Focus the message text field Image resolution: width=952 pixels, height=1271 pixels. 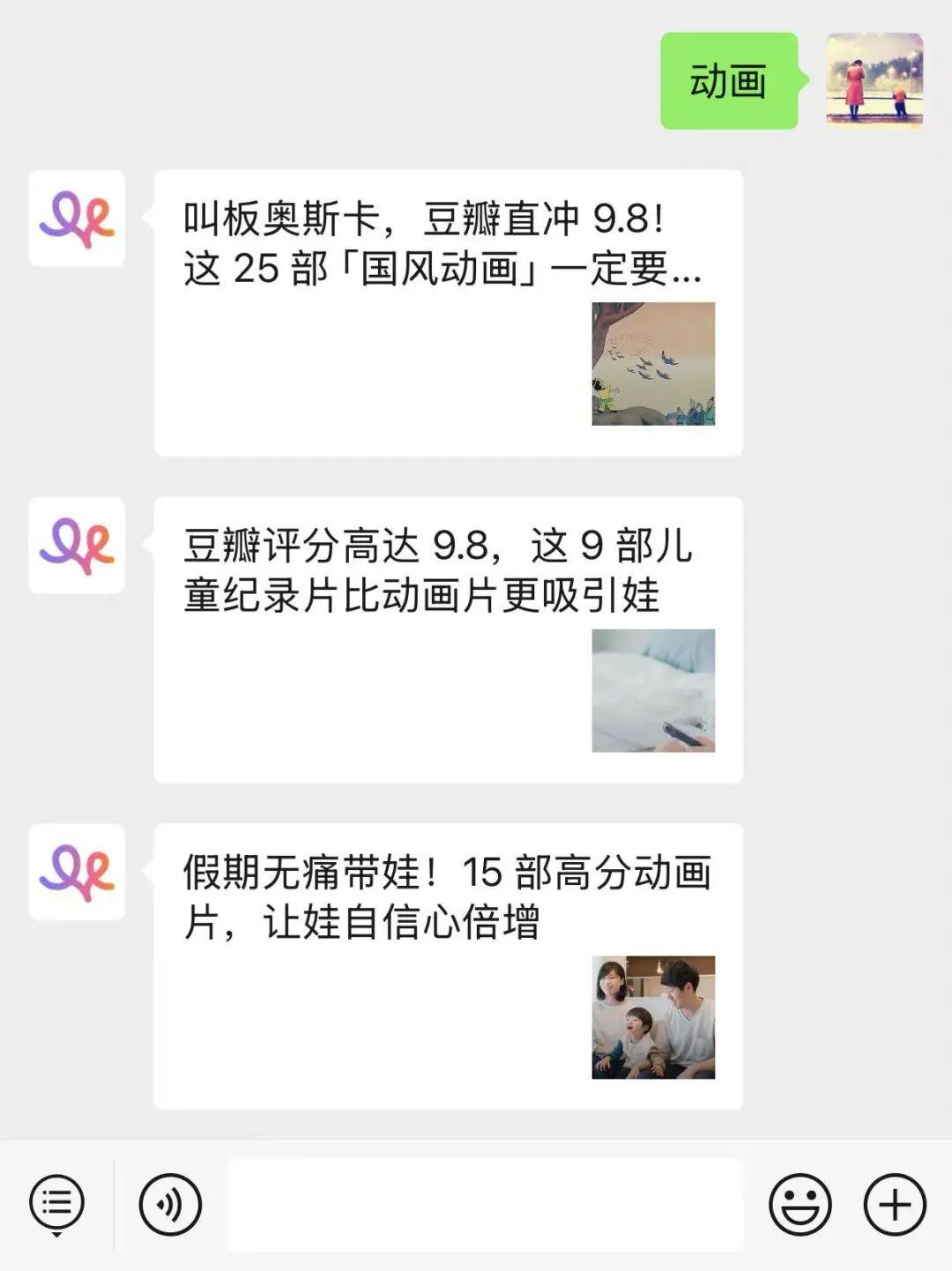486,1204
